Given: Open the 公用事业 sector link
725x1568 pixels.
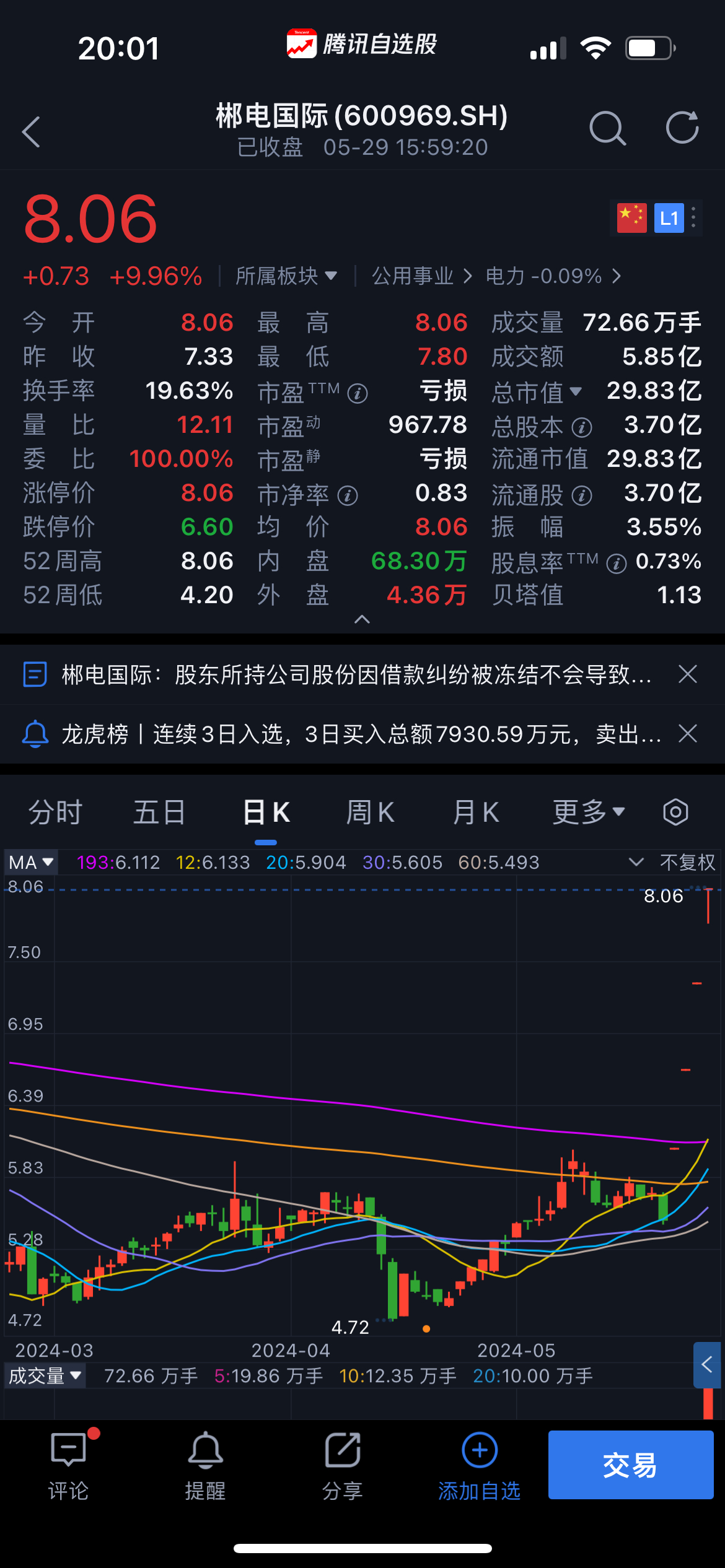Looking at the screenshot, I should click(421, 276).
